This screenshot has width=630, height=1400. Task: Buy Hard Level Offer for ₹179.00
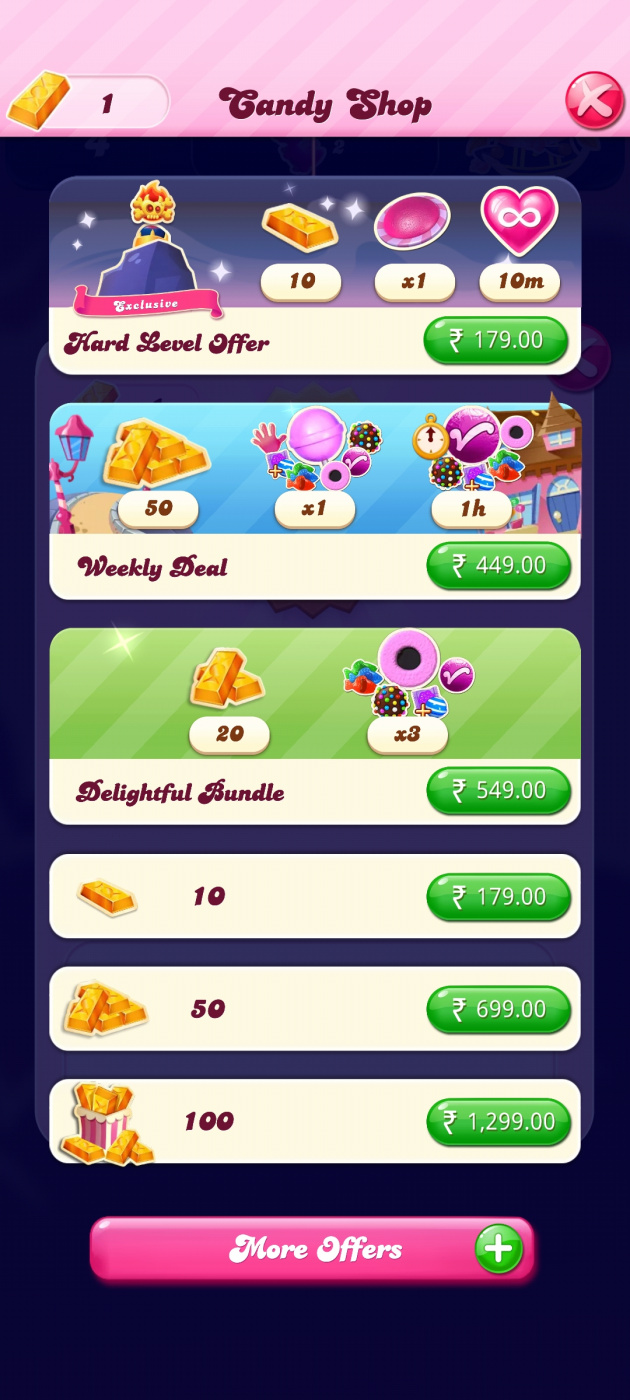496,340
